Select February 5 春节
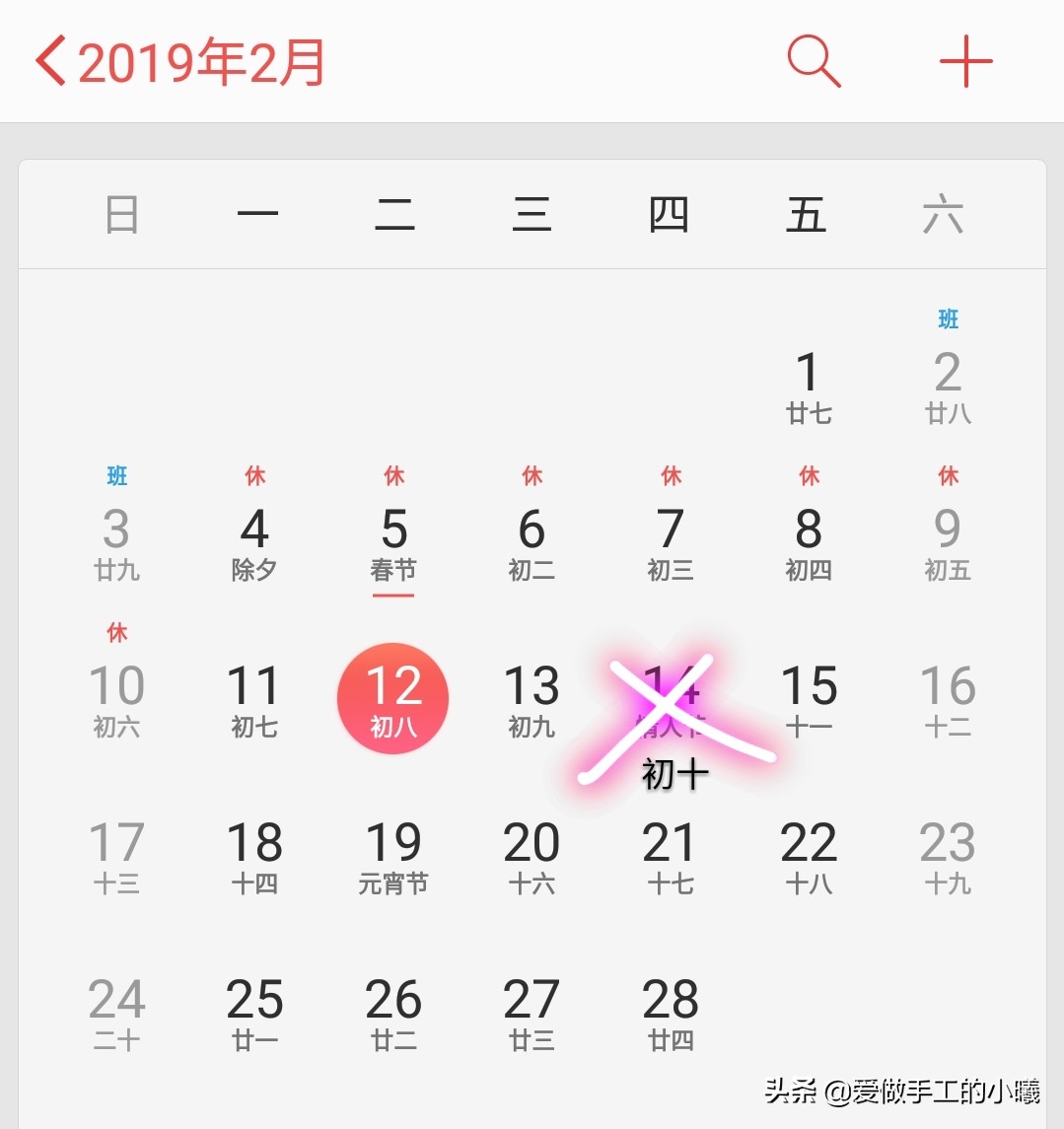 tap(393, 542)
